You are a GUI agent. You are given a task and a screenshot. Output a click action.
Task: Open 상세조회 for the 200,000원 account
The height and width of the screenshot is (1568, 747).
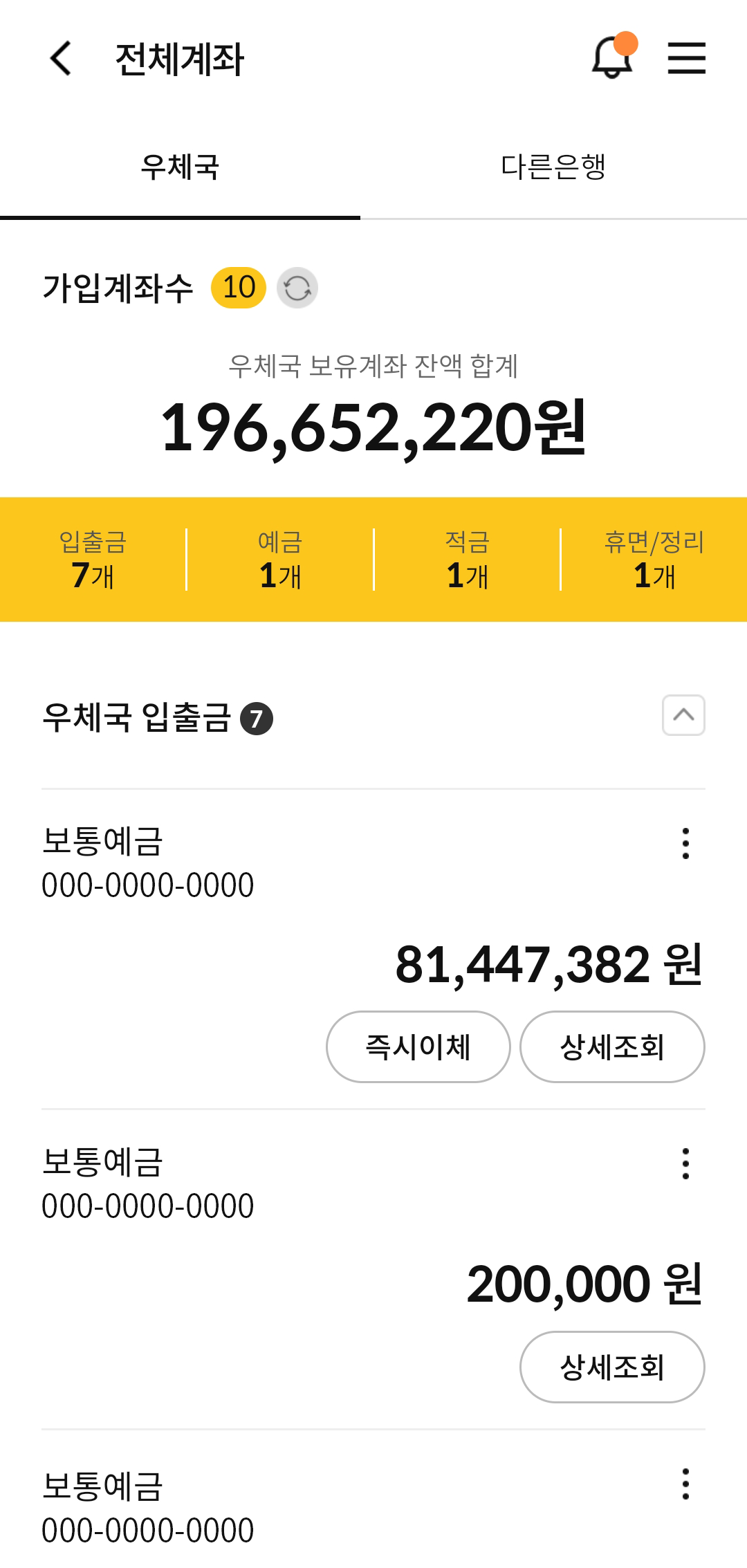pyautogui.click(x=611, y=1367)
